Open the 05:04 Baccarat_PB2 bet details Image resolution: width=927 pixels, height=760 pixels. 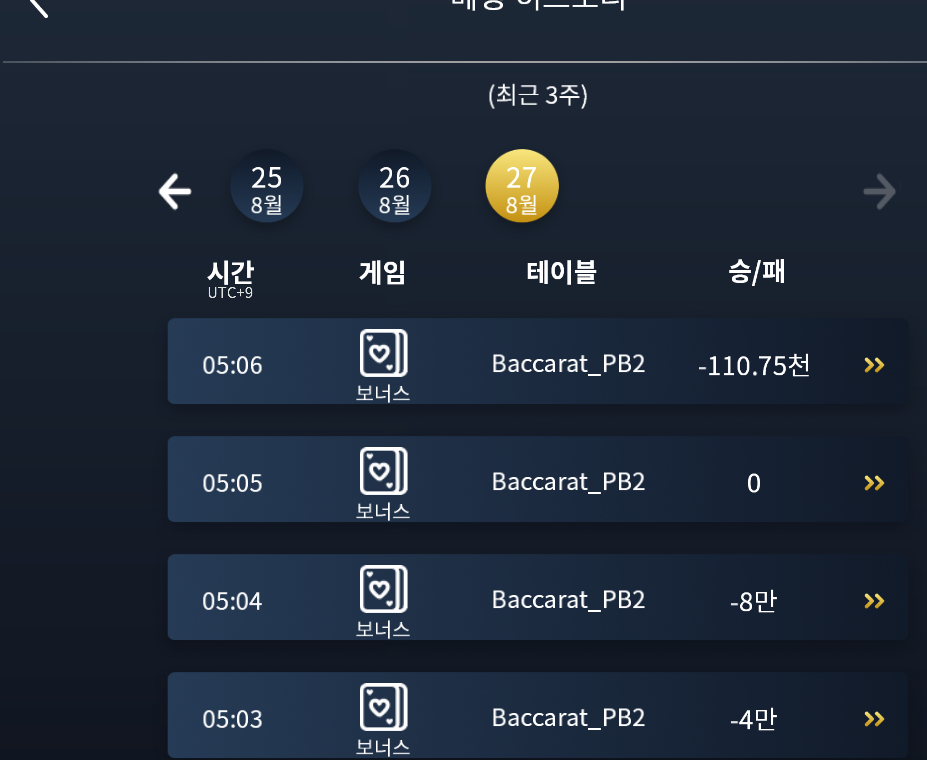coord(874,601)
